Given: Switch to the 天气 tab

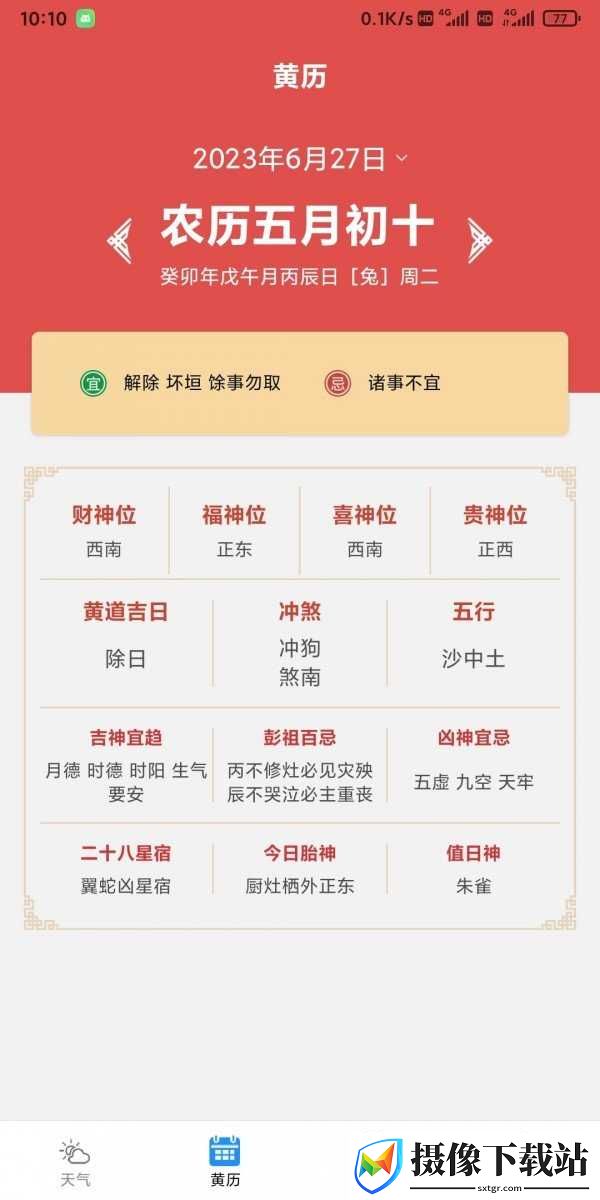Looking at the screenshot, I should (x=75, y=1163).
